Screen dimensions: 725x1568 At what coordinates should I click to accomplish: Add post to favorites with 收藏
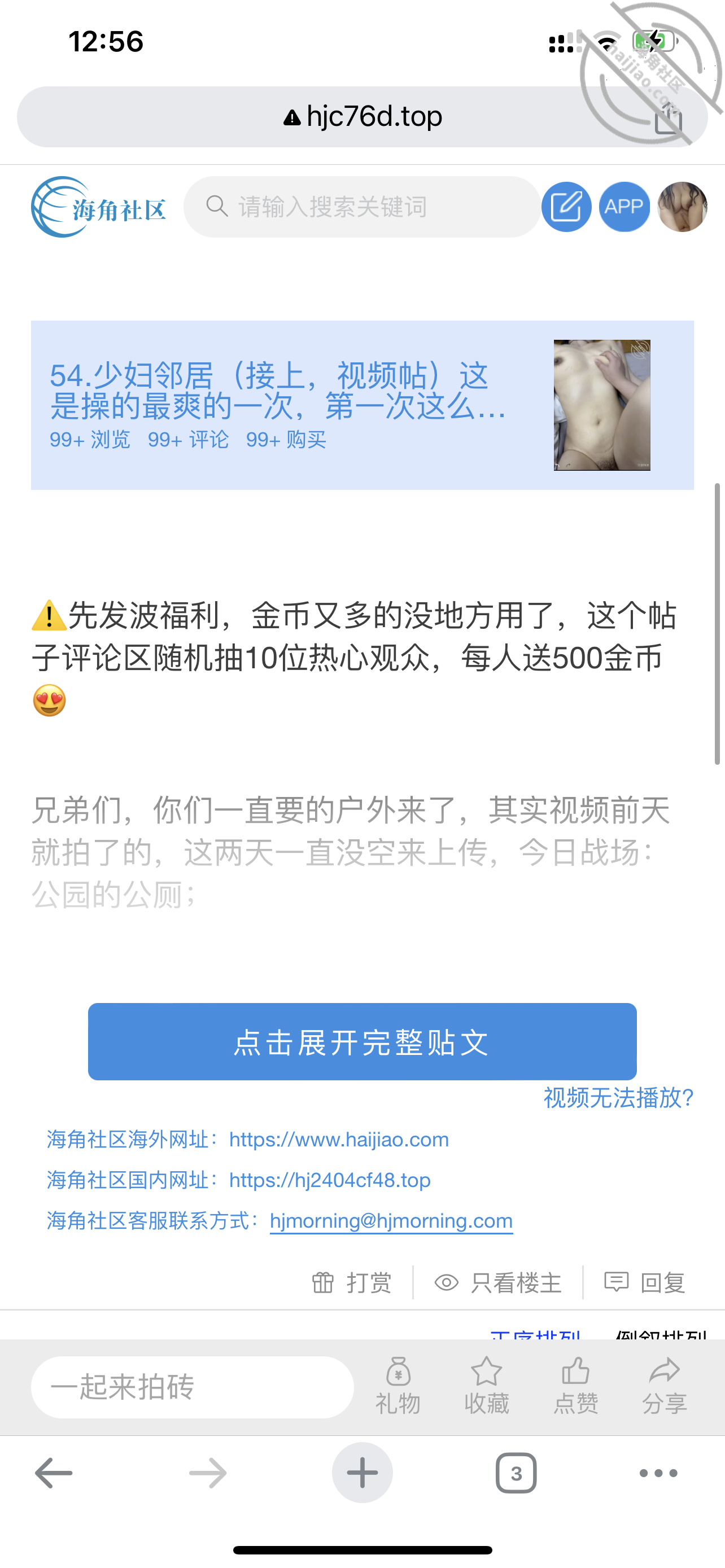tap(486, 1387)
